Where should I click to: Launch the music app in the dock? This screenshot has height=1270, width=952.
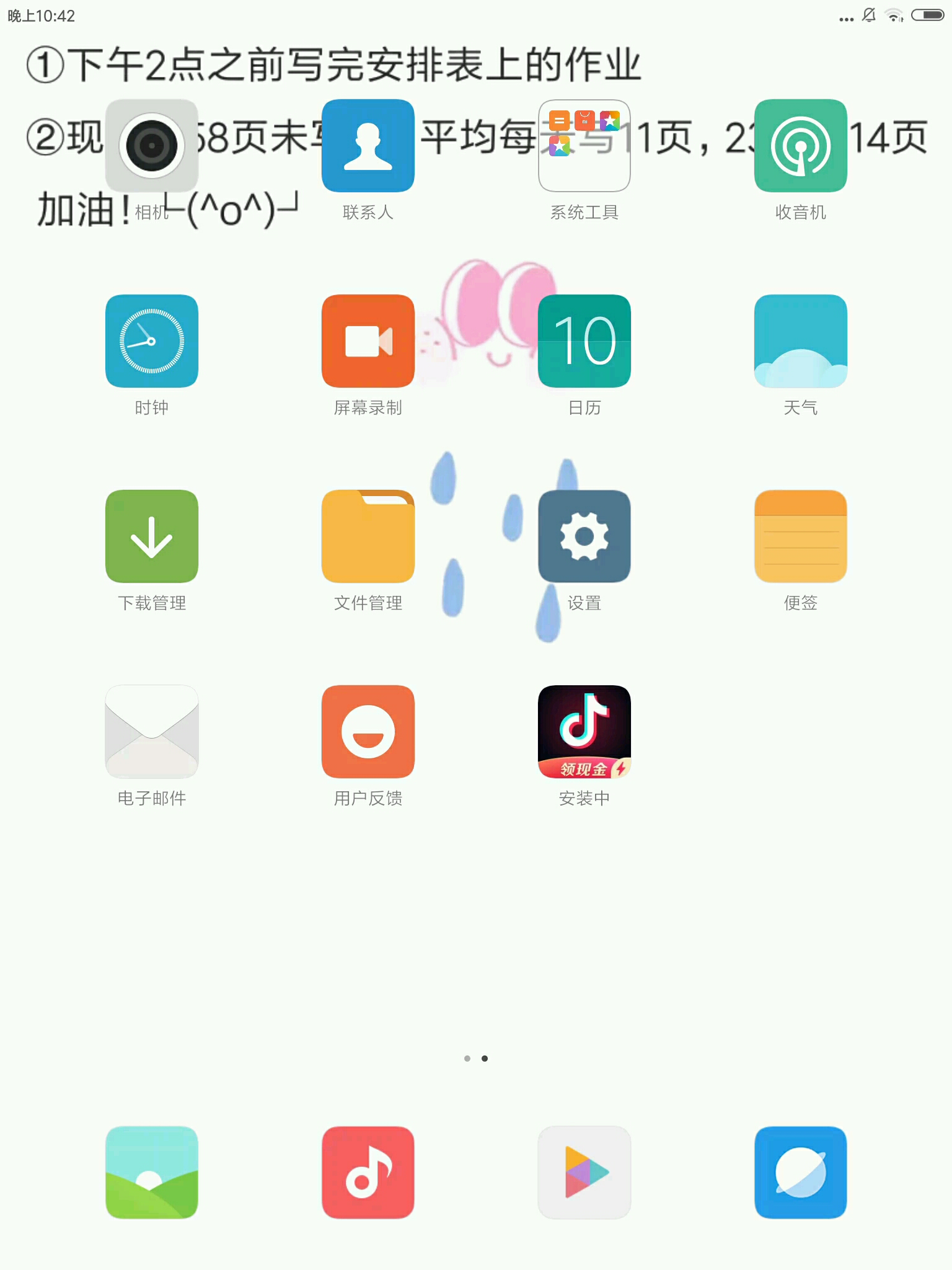coord(368,1172)
